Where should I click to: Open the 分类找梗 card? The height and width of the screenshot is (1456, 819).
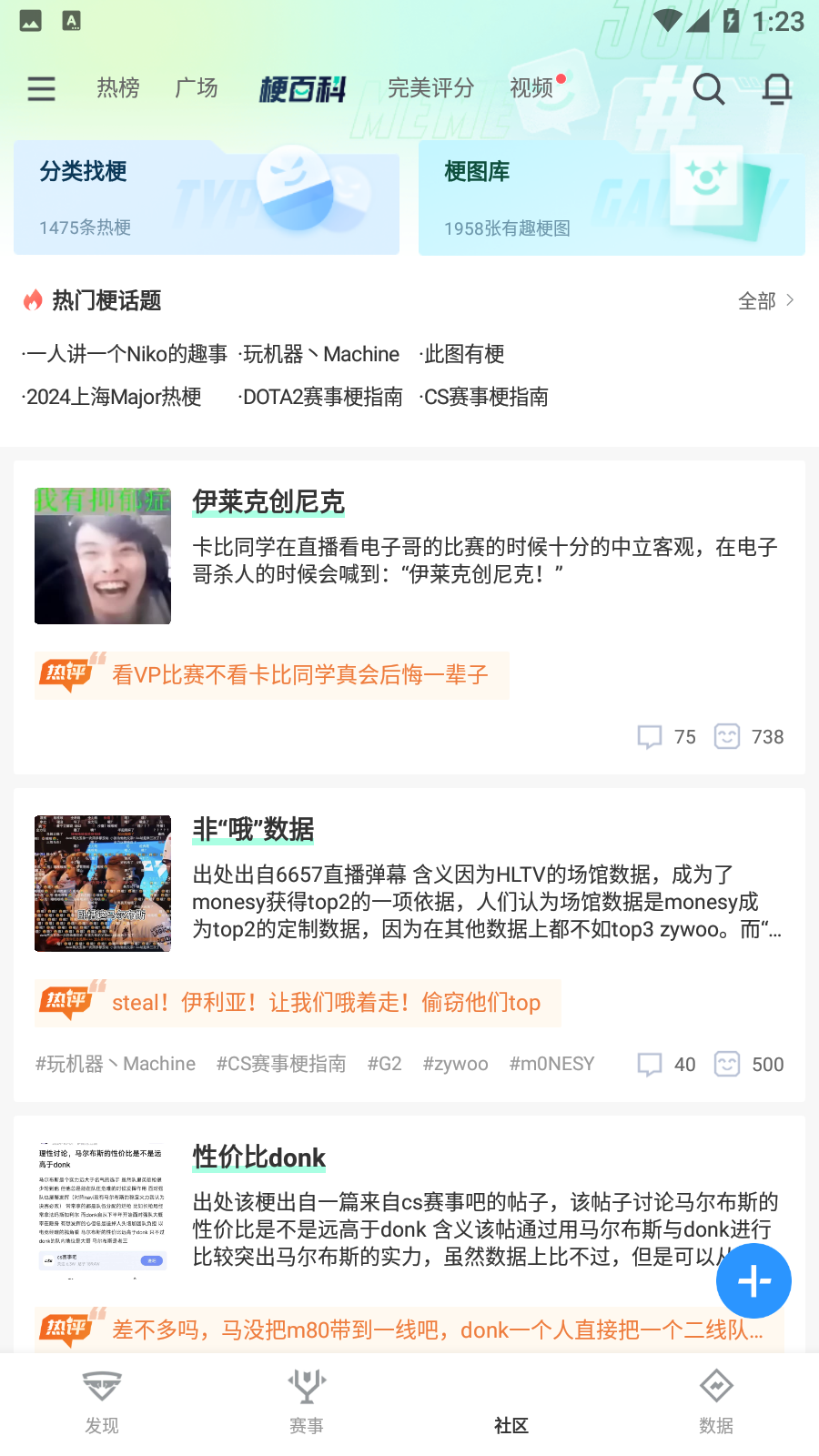click(207, 198)
